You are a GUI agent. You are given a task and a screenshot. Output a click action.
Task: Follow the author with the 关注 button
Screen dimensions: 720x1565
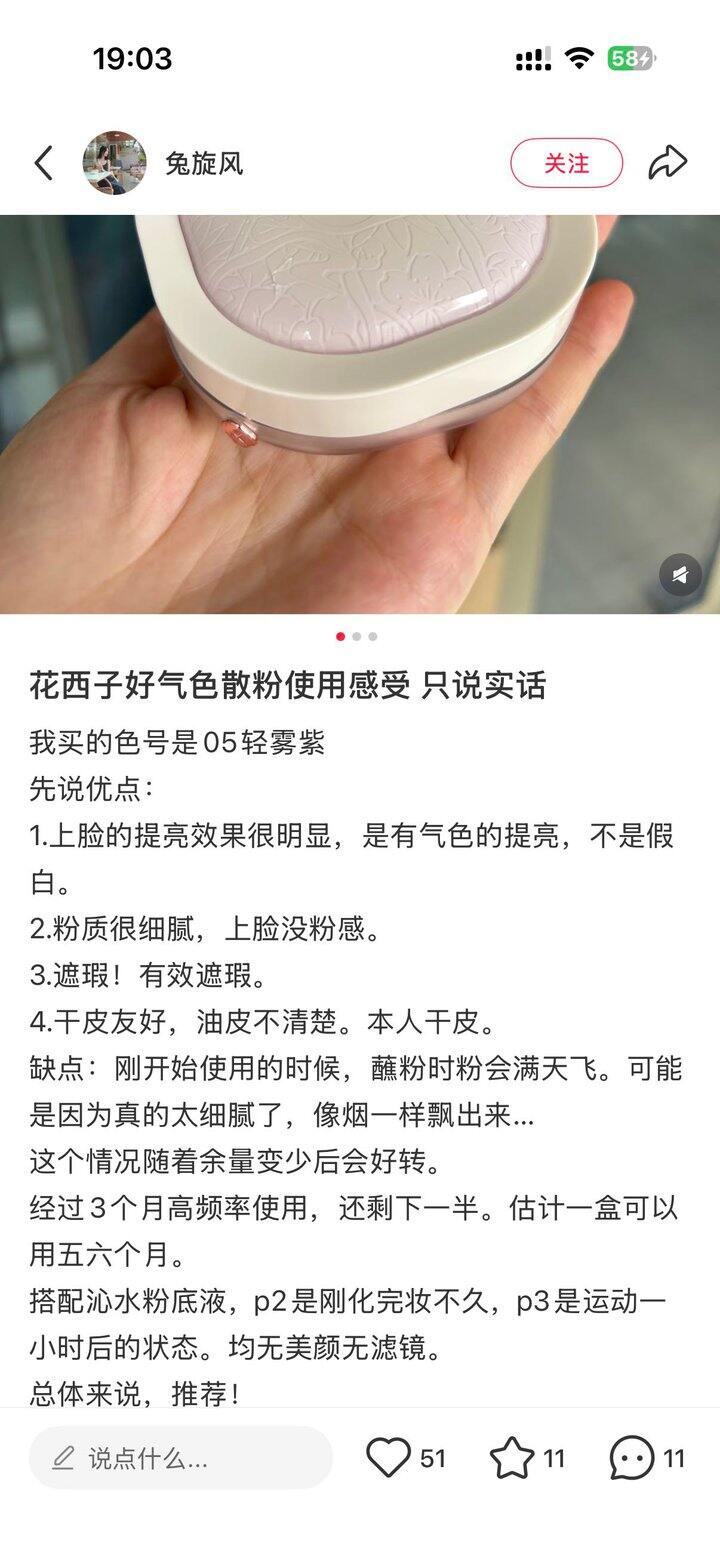pyautogui.click(x=566, y=163)
